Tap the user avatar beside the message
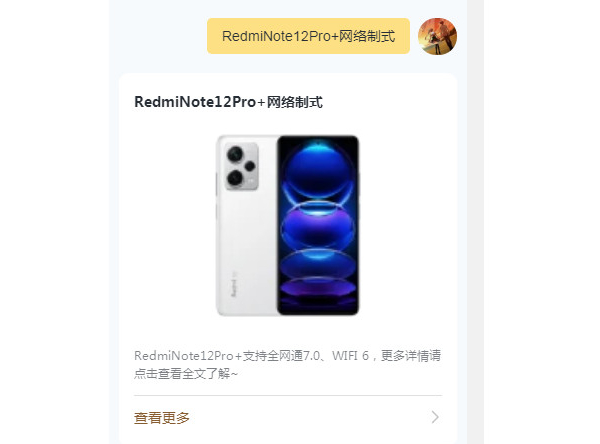 [x=437, y=36]
